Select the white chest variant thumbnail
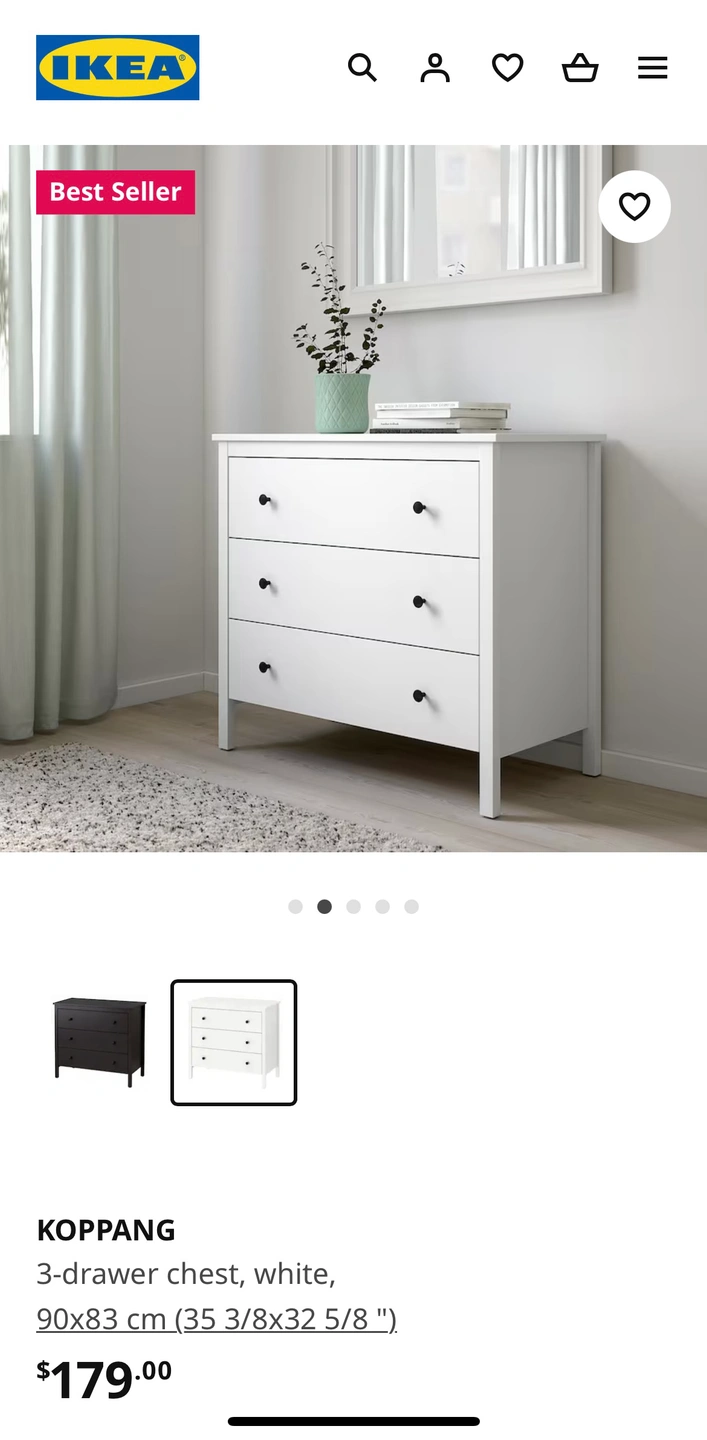 [x=234, y=1042]
